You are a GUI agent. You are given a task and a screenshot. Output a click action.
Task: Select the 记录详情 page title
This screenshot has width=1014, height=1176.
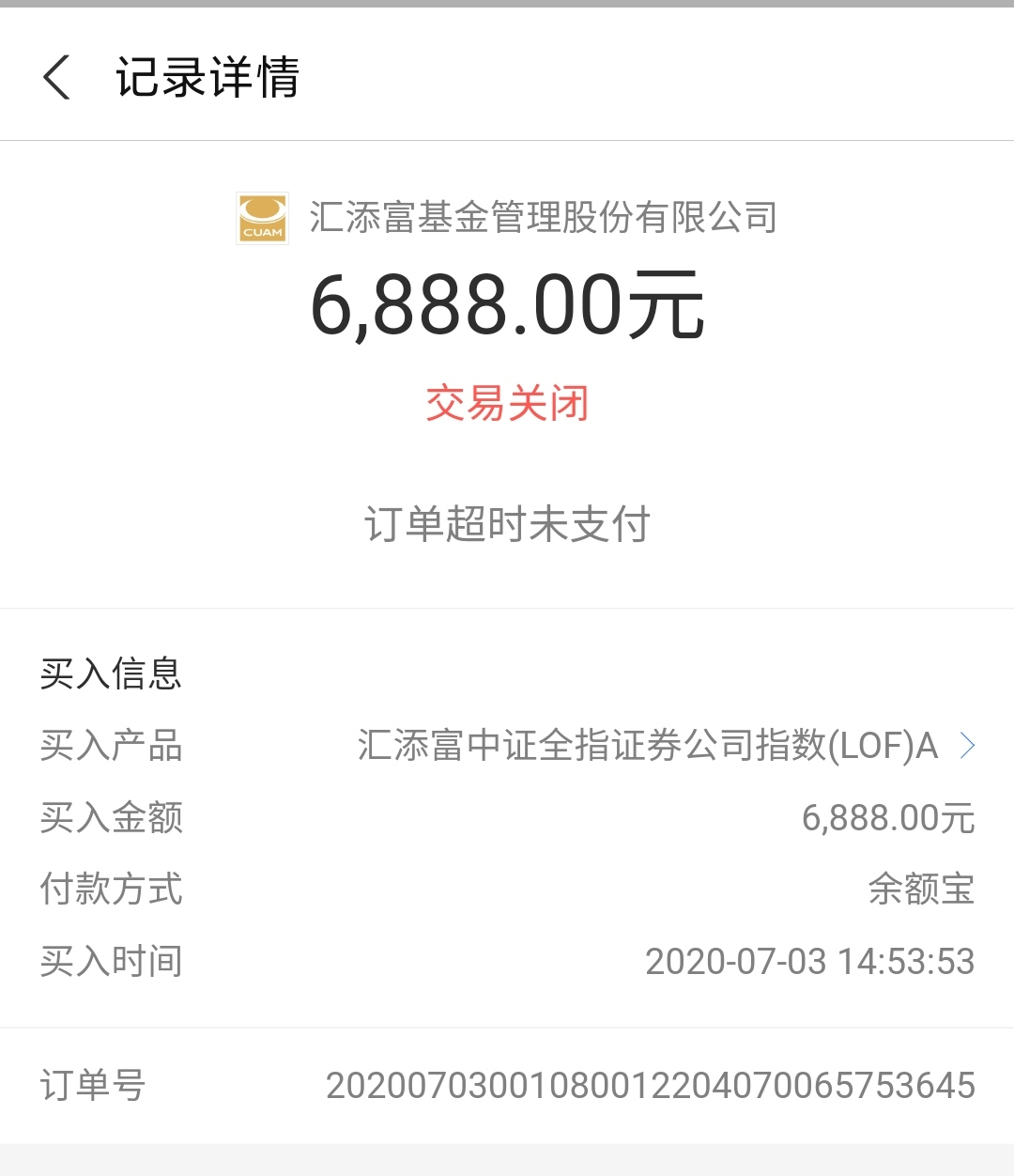[208, 79]
